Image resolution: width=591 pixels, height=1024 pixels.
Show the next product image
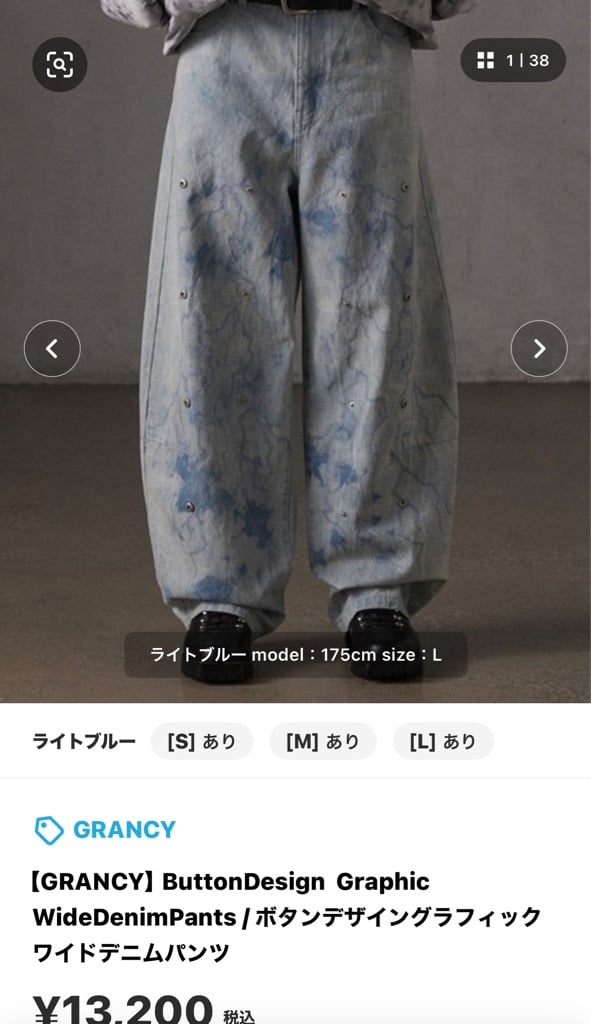coord(539,349)
